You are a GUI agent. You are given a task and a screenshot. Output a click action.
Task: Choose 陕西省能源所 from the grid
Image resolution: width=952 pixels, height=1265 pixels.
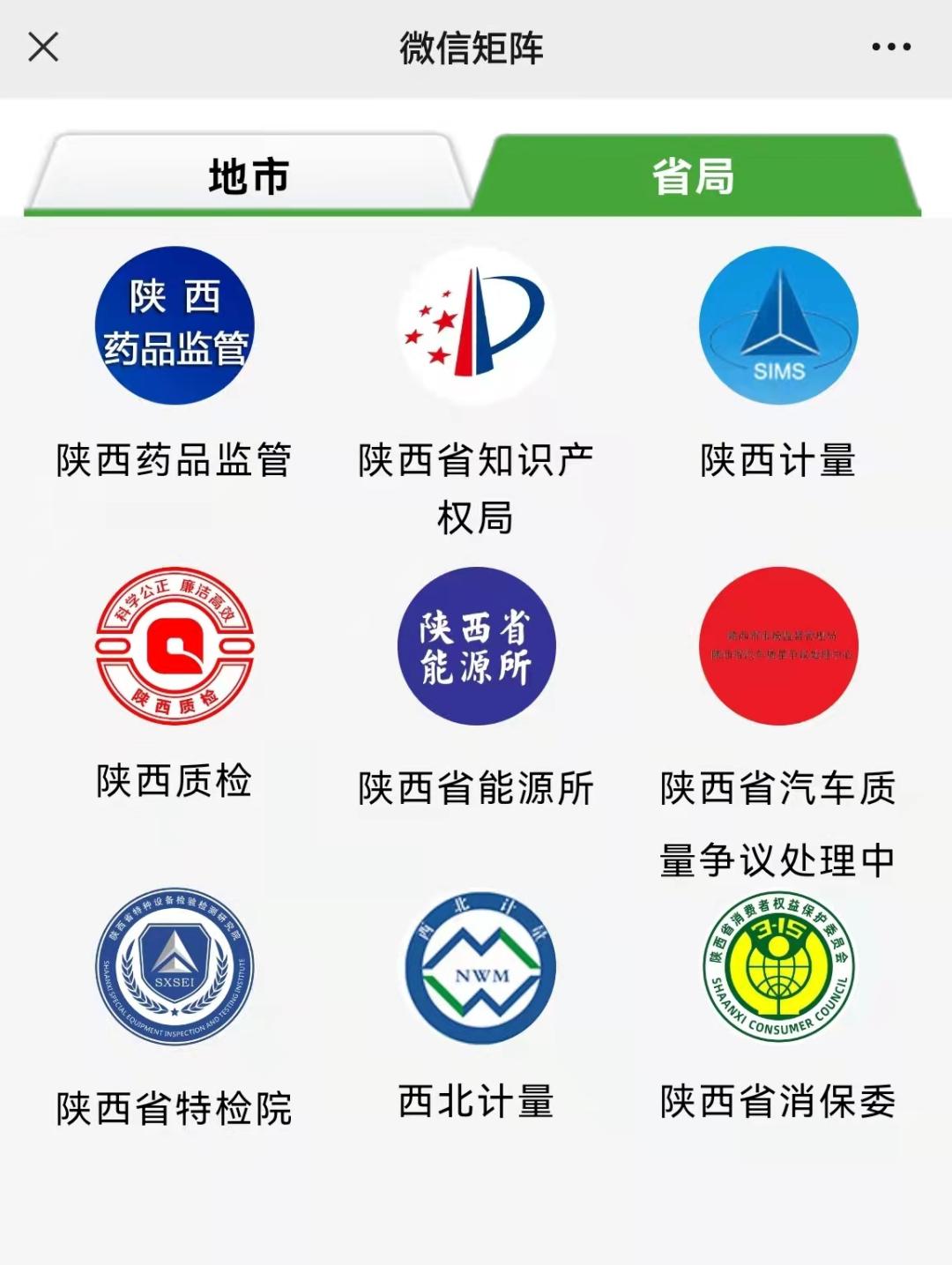(x=476, y=646)
